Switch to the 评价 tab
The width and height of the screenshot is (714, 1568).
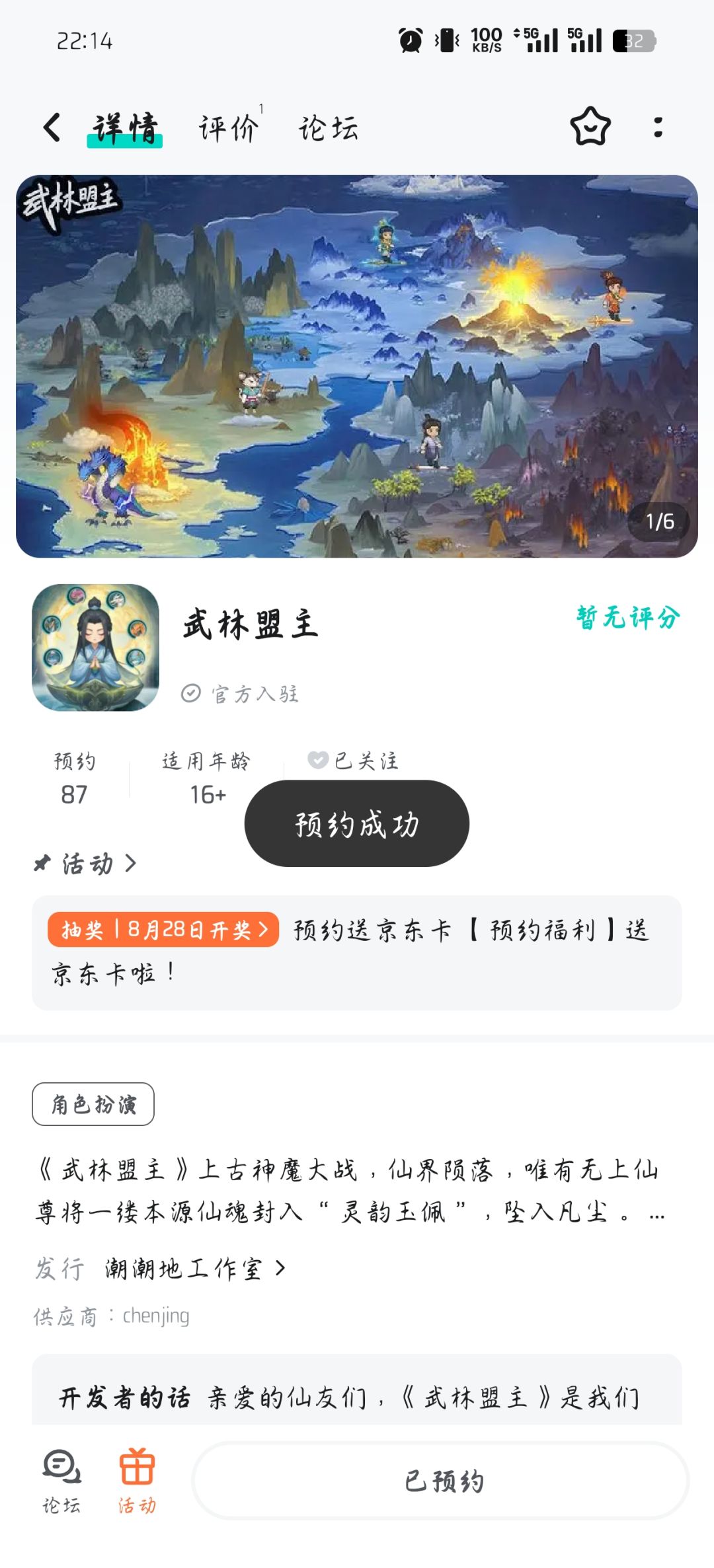pyautogui.click(x=228, y=127)
